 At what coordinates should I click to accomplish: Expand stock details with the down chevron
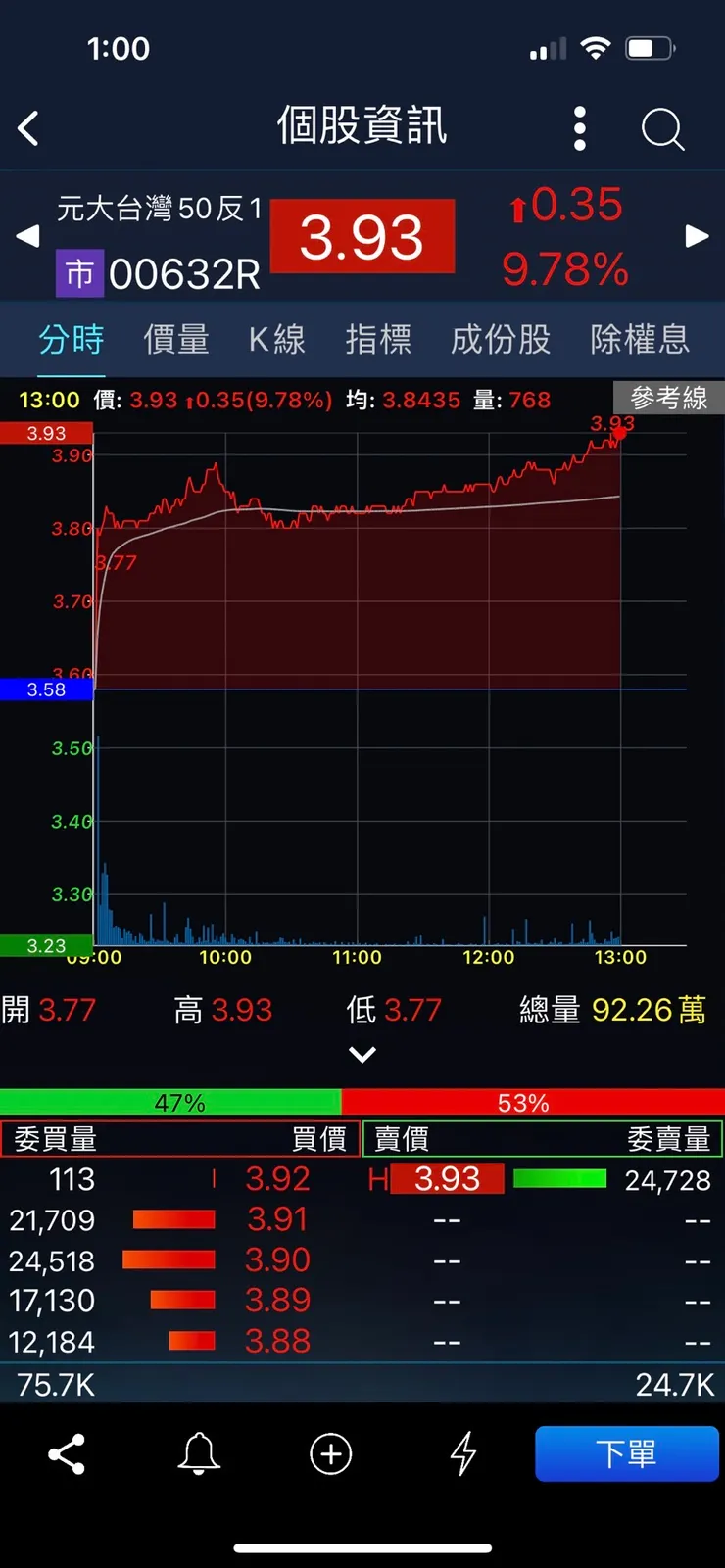pyautogui.click(x=362, y=1055)
